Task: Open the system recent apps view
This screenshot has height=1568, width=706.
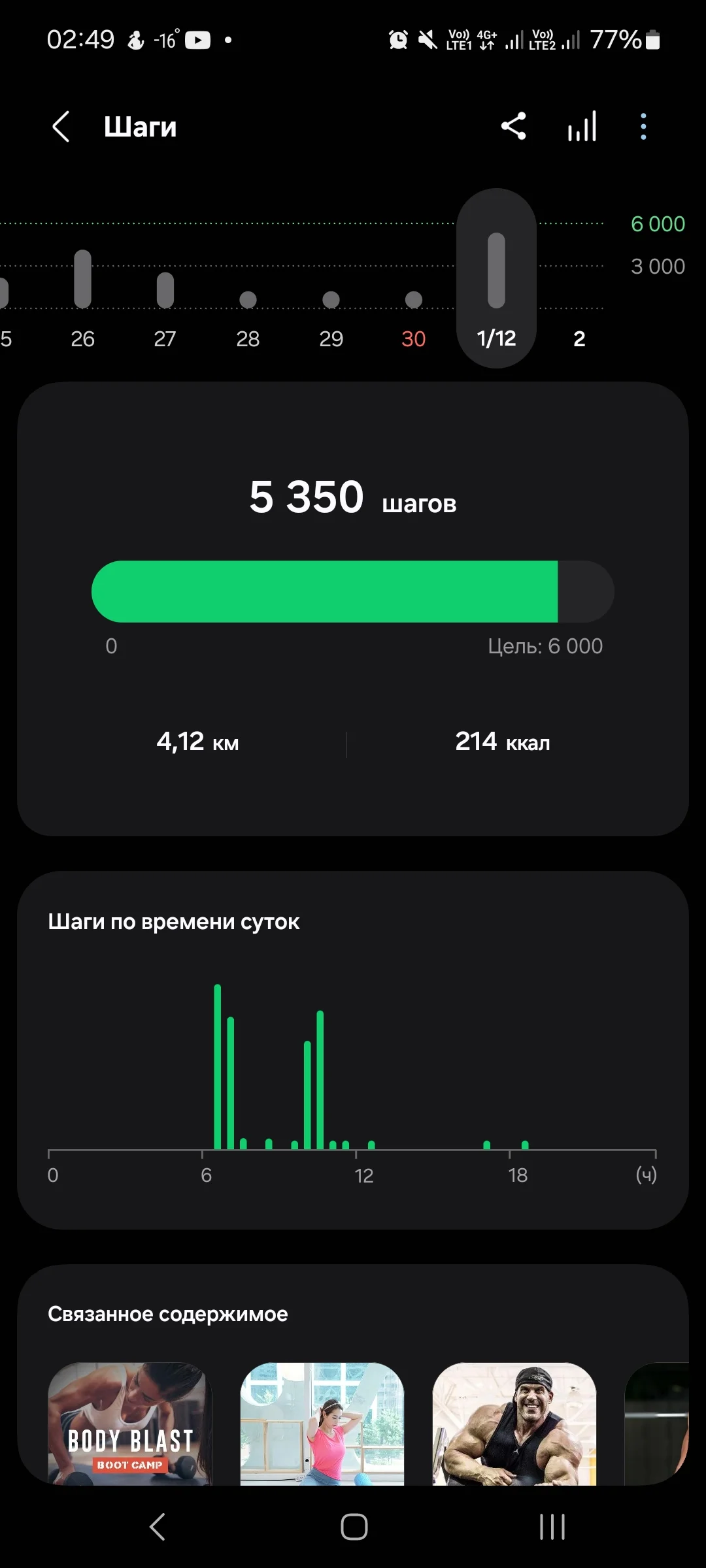Action: point(552,1527)
